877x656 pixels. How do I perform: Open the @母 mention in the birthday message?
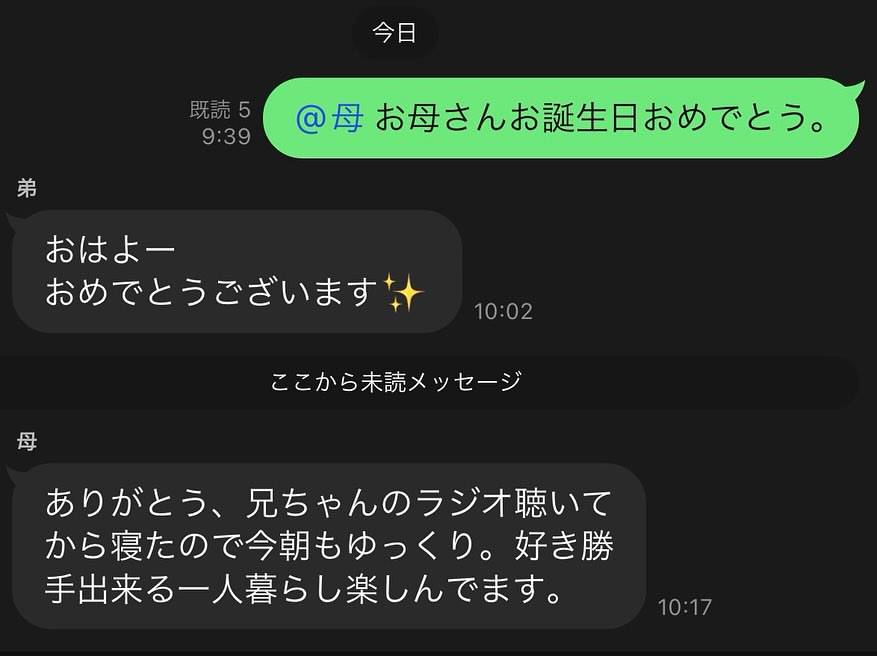click(x=329, y=119)
